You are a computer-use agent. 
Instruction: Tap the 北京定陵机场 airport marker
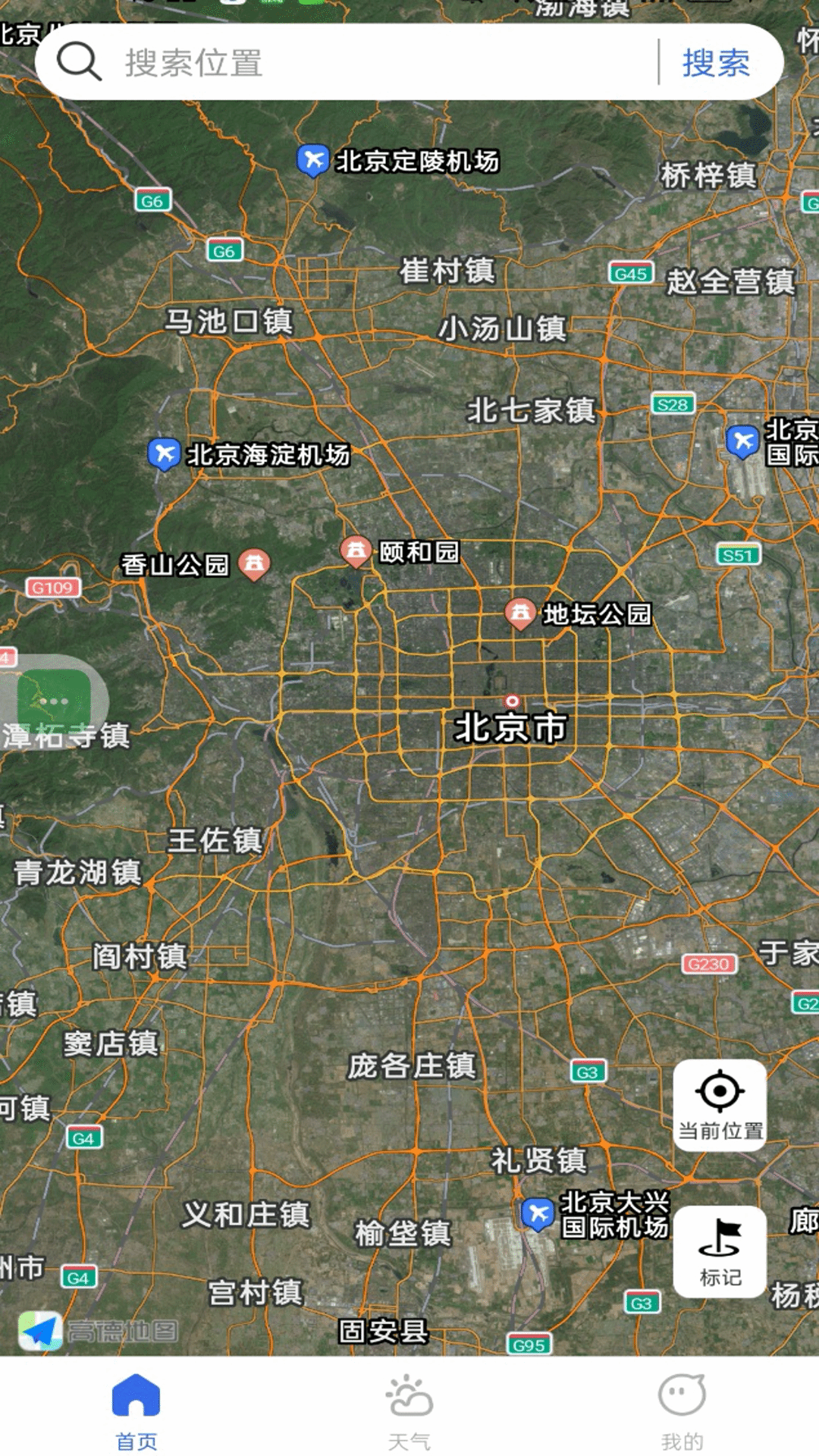point(312,160)
